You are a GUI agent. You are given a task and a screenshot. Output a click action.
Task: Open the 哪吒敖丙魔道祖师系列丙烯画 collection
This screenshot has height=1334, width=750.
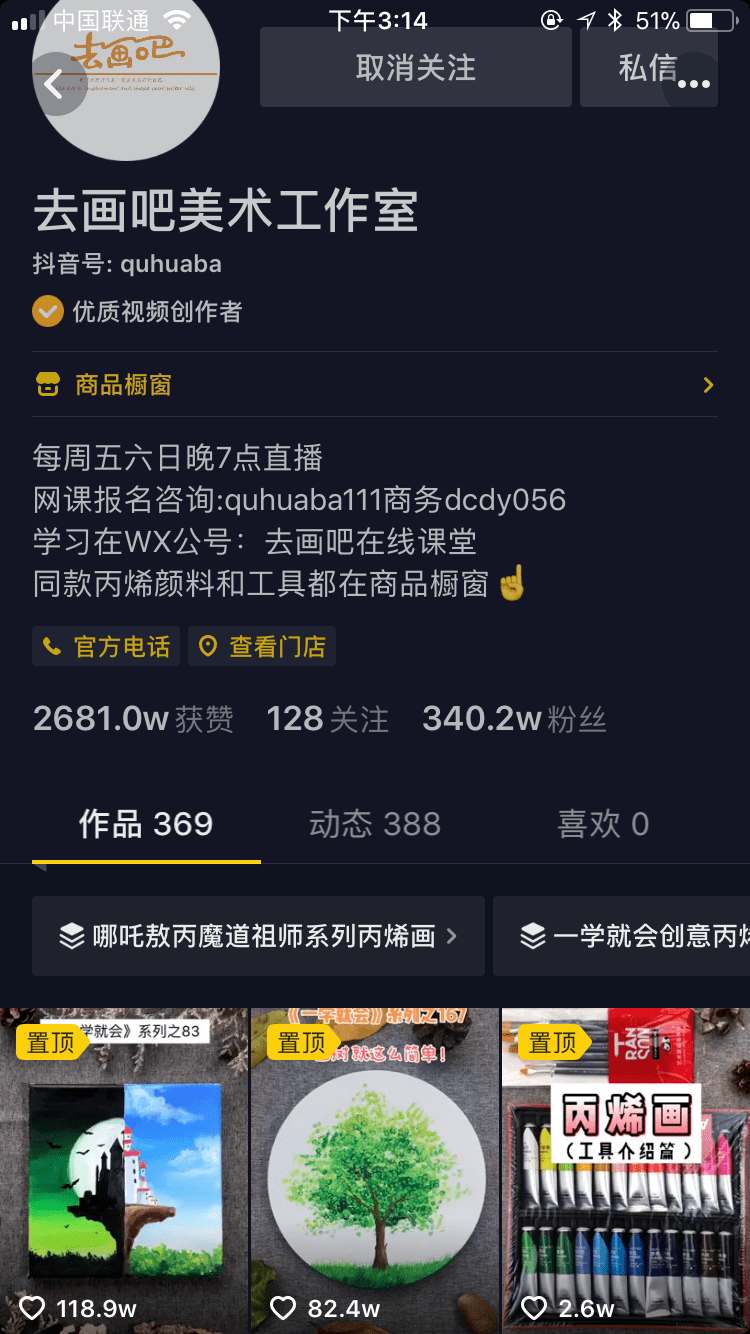pyautogui.click(x=258, y=936)
